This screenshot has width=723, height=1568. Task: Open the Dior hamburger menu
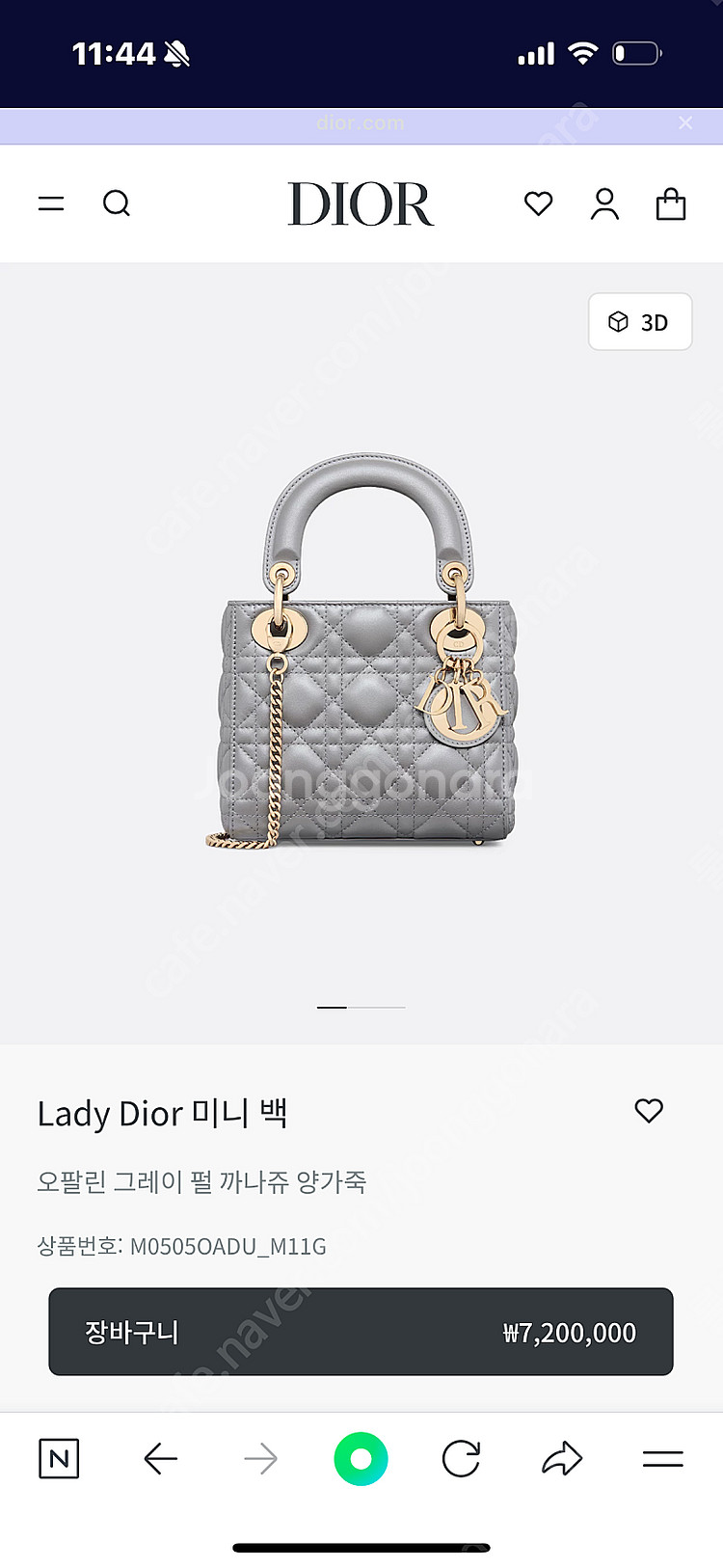click(51, 203)
